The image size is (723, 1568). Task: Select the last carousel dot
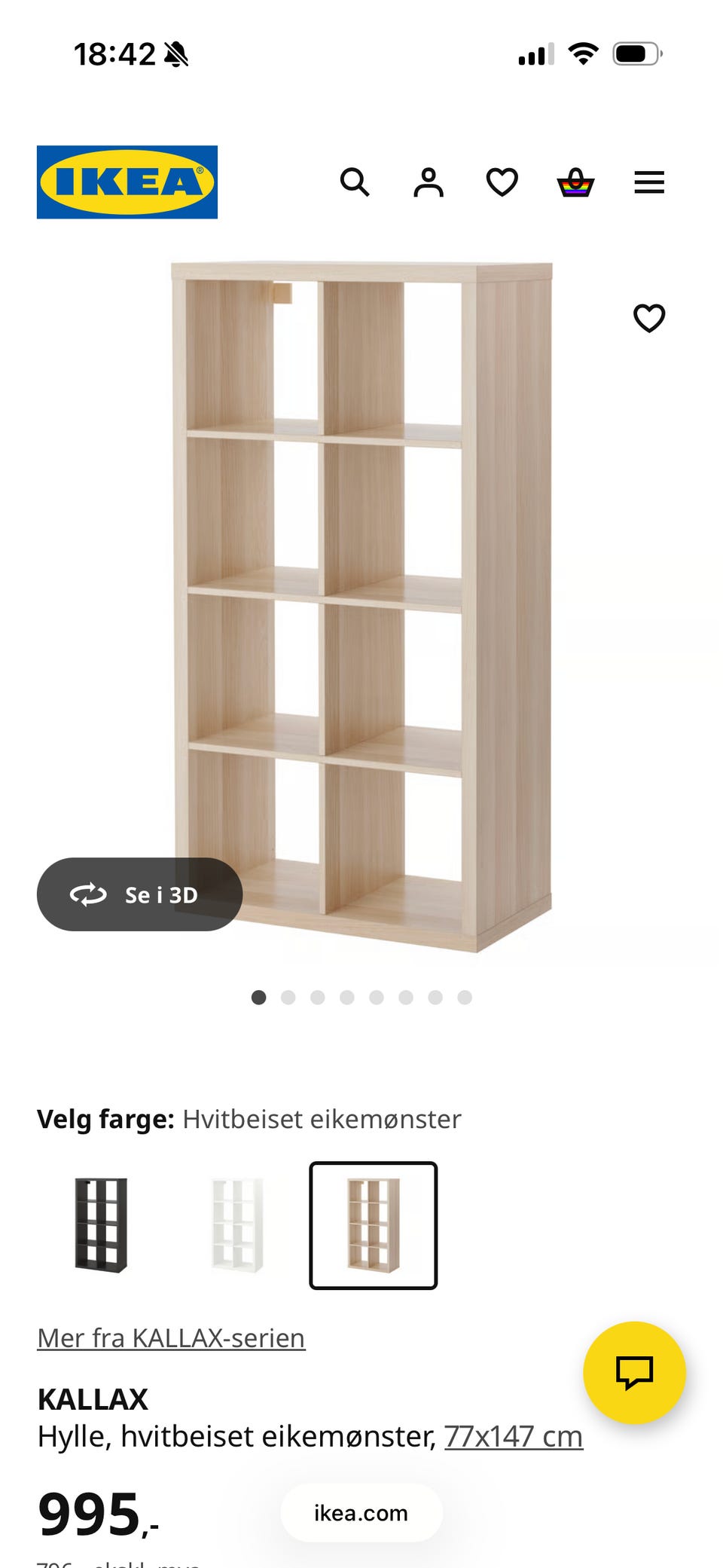coord(465,996)
